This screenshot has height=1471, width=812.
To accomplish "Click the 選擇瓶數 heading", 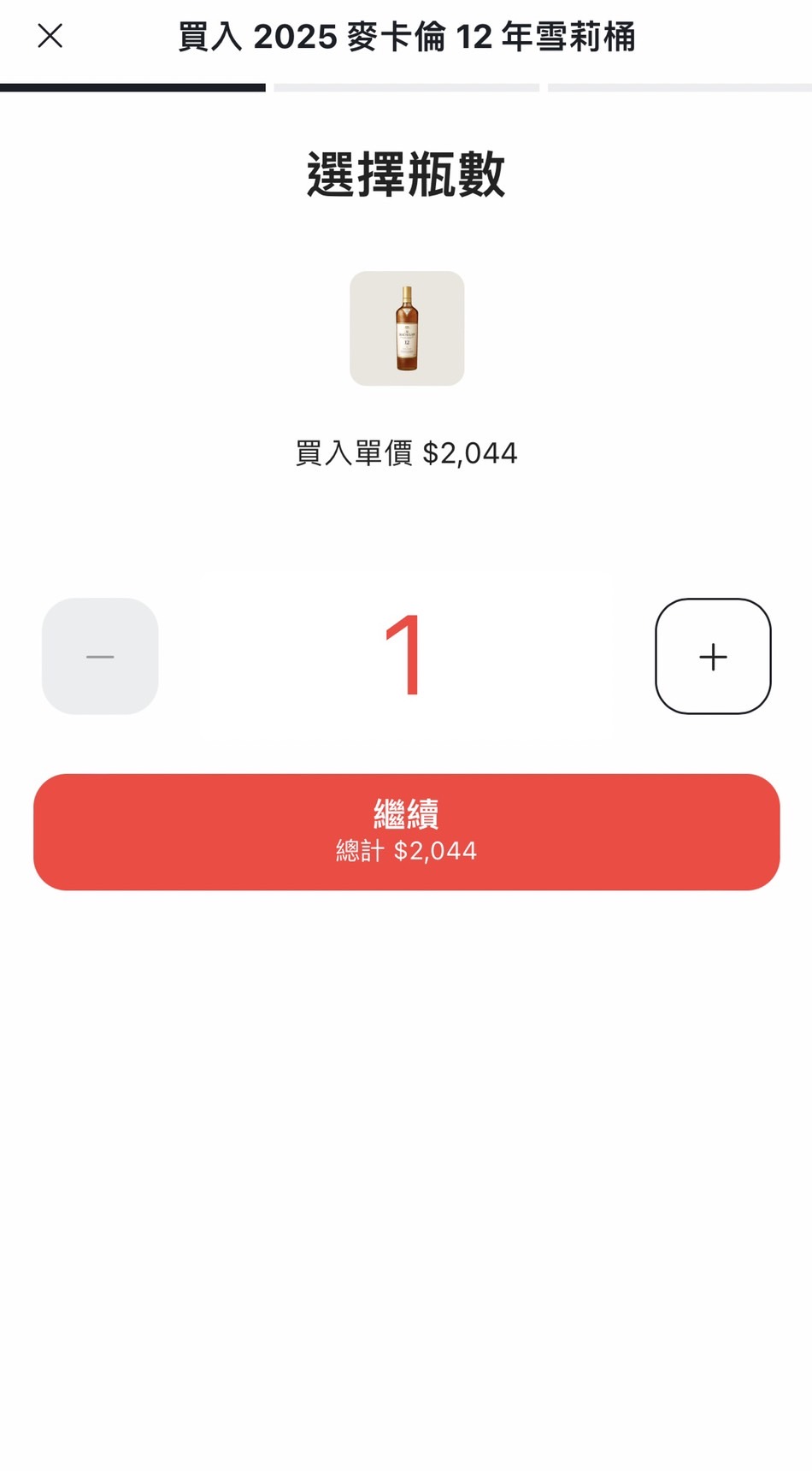I will [407, 172].
